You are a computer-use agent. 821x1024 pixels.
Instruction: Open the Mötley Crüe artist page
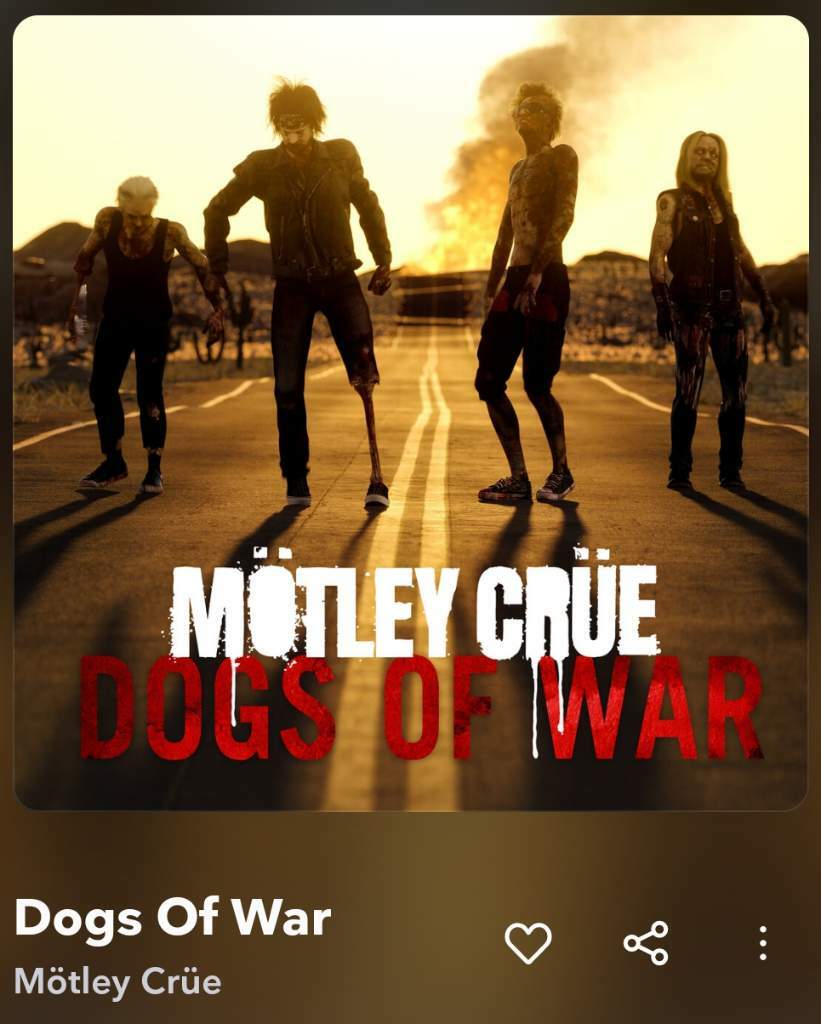pos(117,981)
